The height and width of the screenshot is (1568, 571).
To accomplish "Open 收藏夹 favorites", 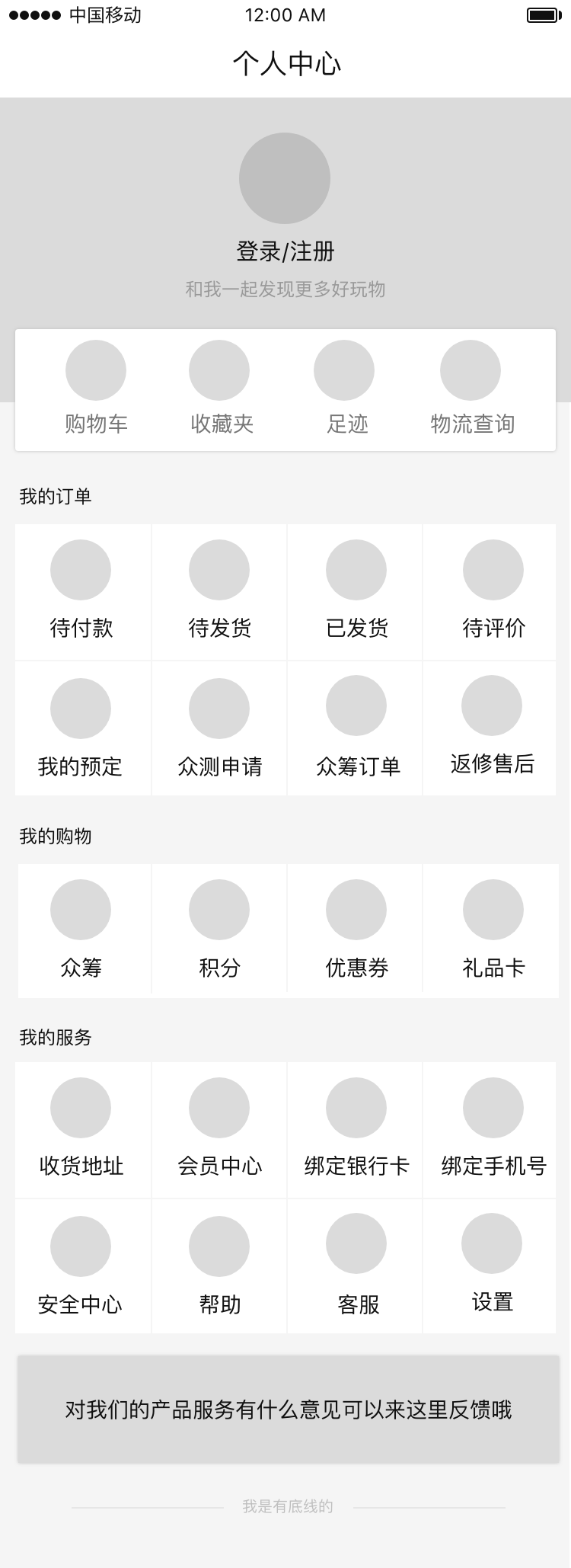I will point(220,389).
